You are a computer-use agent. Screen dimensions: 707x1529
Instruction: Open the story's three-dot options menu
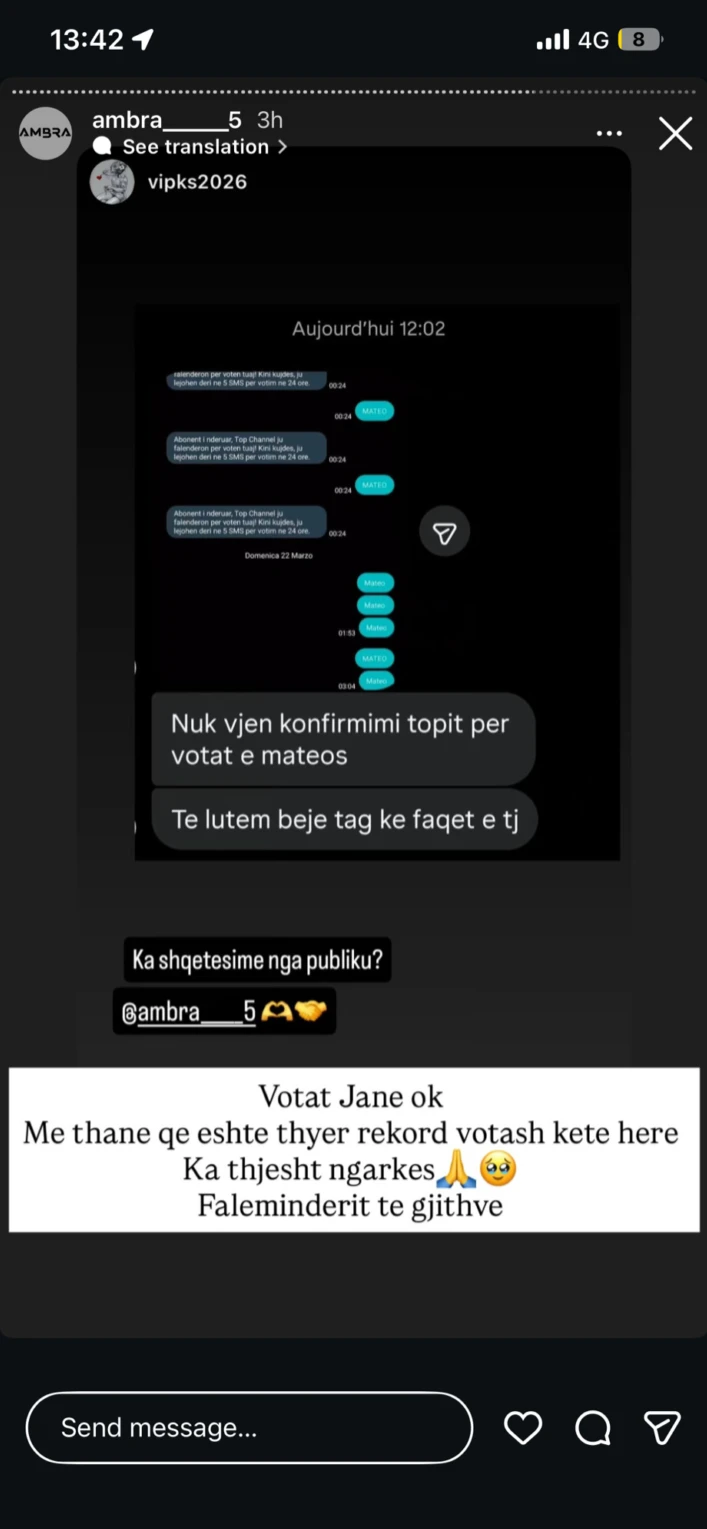tap(609, 133)
